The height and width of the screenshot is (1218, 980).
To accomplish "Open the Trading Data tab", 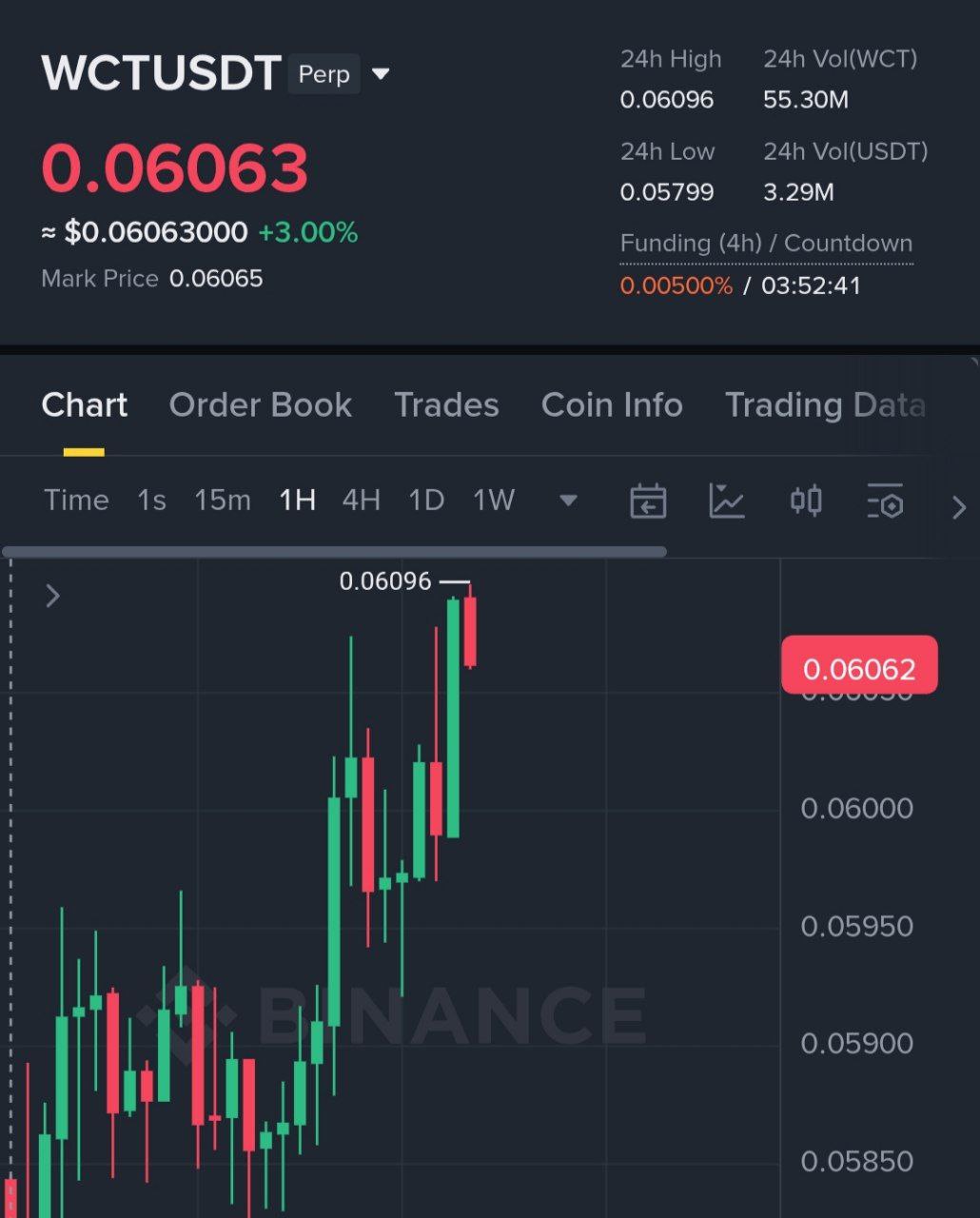I will (x=825, y=405).
